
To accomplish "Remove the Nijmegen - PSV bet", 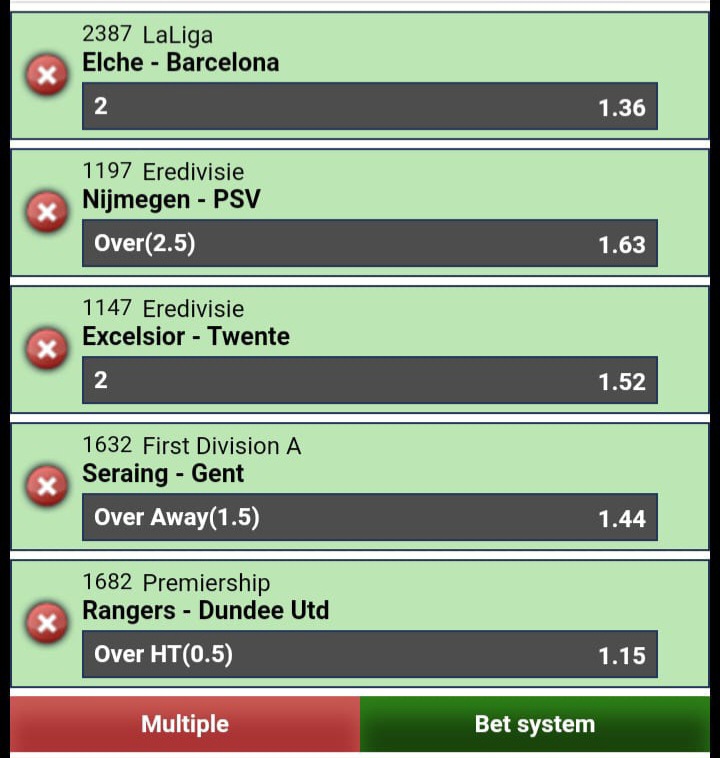I will pyautogui.click(x=46, y=212).
